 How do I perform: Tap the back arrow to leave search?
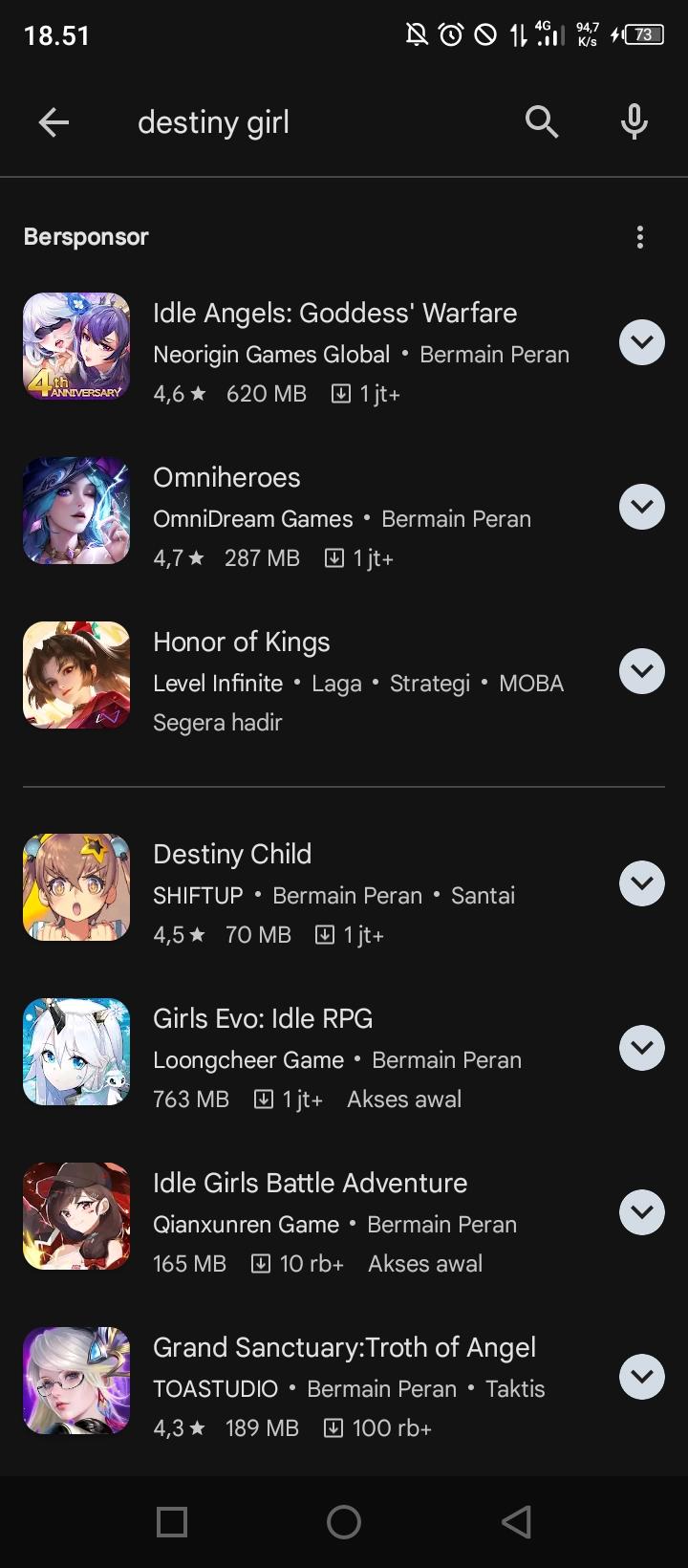54,121
